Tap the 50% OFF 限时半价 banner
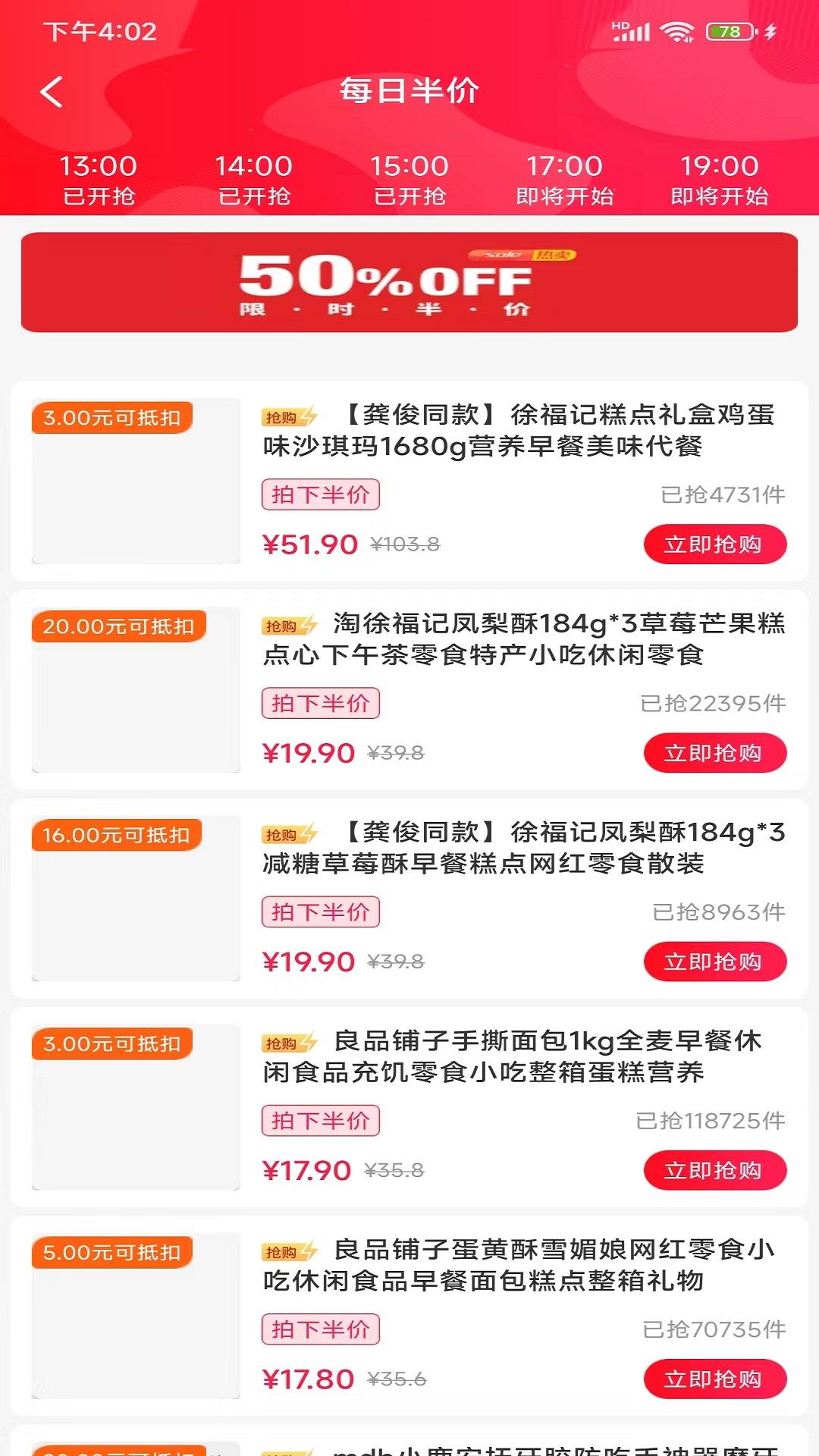The height and width of the screenshot is (1456, 819). (x=409, y=284)
